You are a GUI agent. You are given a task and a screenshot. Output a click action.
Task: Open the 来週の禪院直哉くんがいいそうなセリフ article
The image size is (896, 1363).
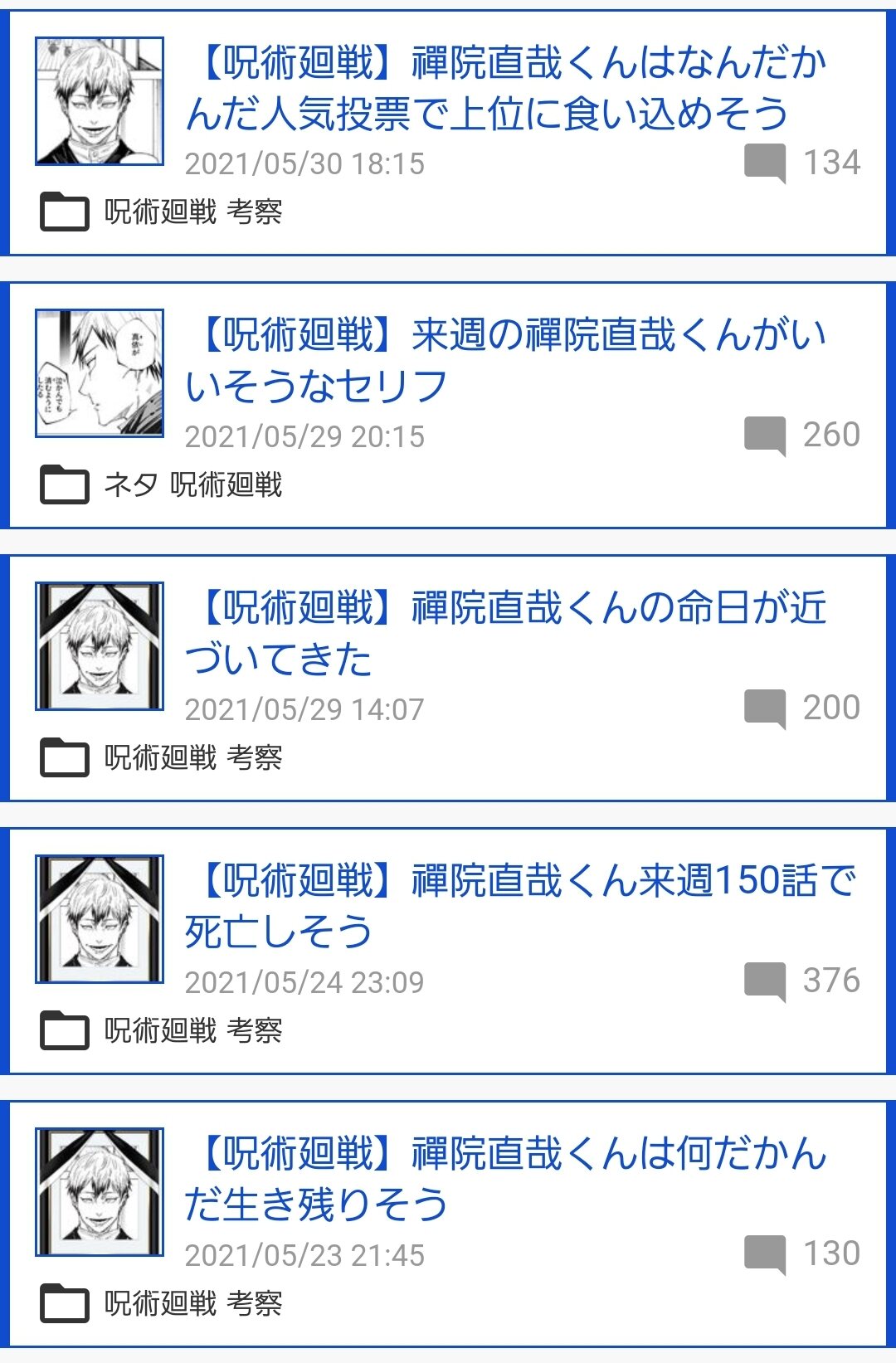pyautogui.click(x=506, y=360)
